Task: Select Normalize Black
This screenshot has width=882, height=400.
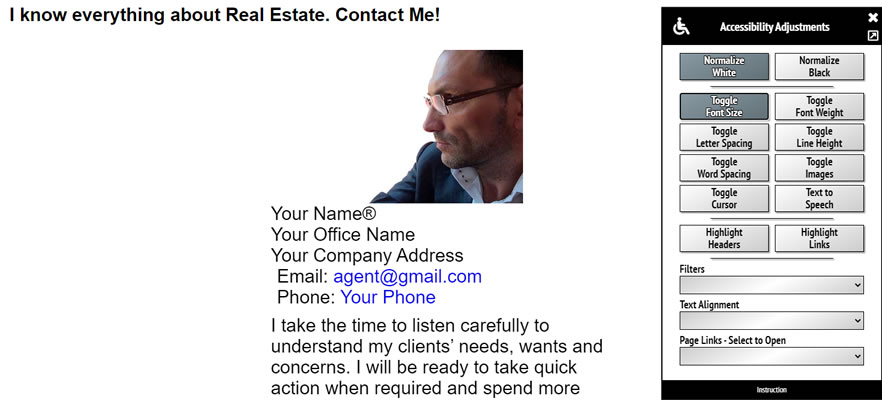Action: pos(819,67)
